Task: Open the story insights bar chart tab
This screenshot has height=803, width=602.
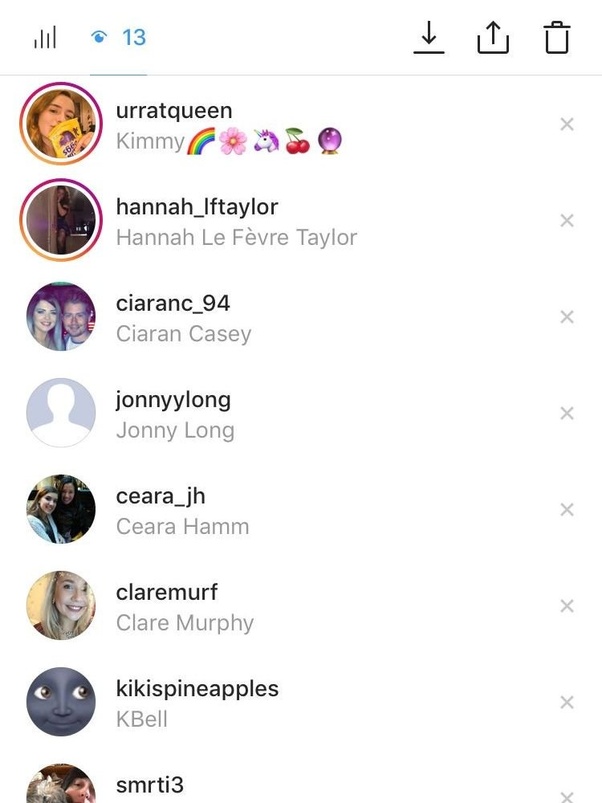Action: pos(45,37)
